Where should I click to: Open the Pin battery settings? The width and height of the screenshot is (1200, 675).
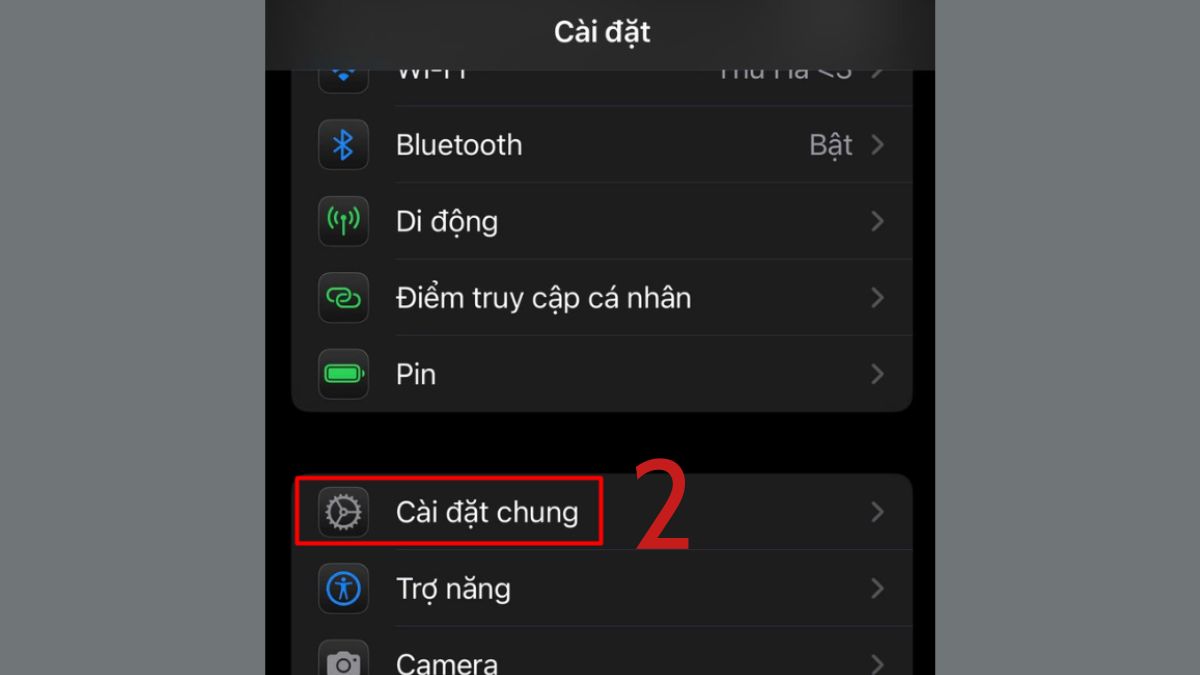(x=600, y=374)
